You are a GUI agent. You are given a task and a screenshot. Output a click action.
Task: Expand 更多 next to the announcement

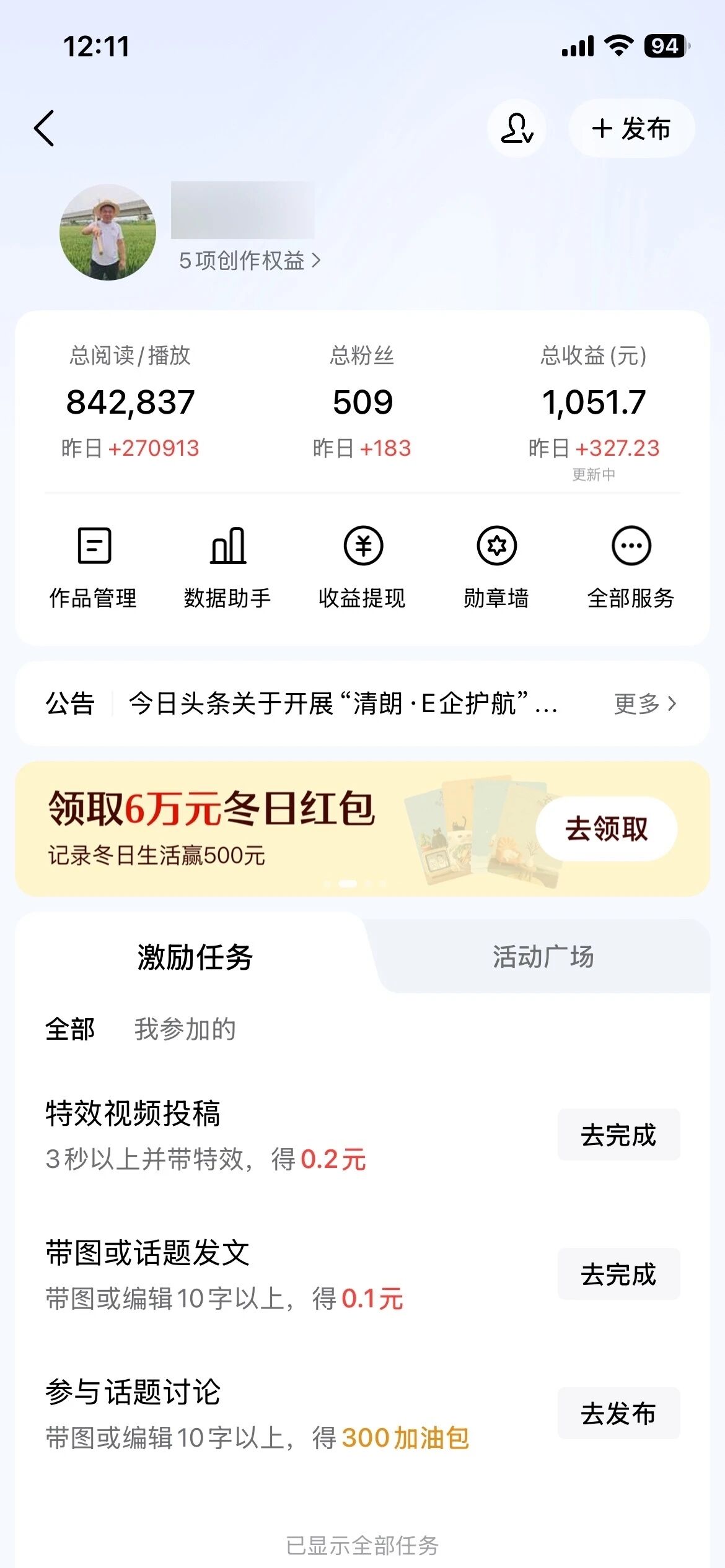pyautogui.click(x=641, y=705)
